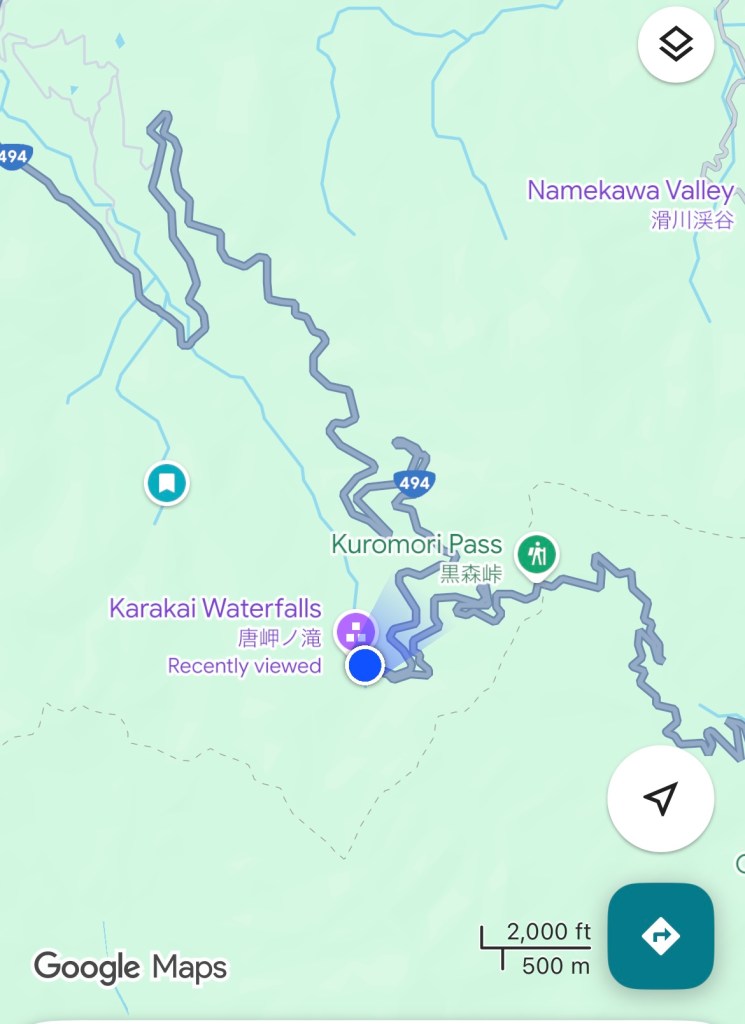Start directions with the teal arrow button
Viewport: 745px width, 1024px height.
point(661,936)
